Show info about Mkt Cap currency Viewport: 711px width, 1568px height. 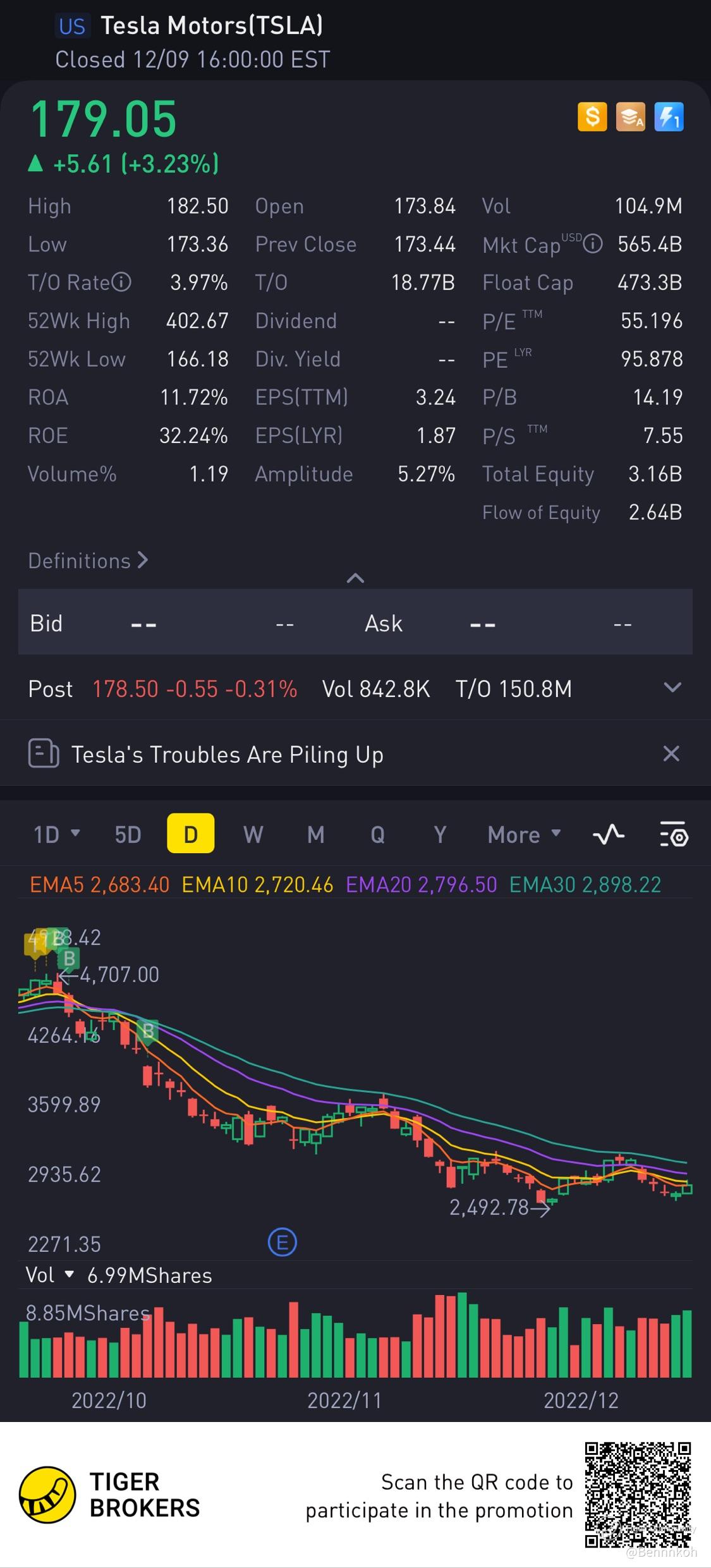pos(592,244)
